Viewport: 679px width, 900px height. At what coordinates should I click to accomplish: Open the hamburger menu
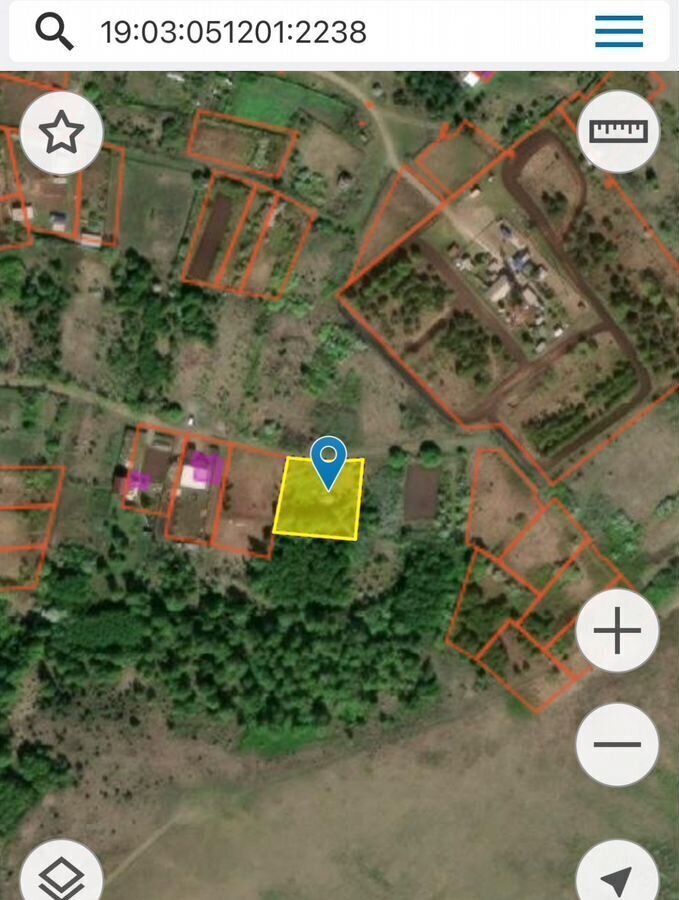click(619, 32)
